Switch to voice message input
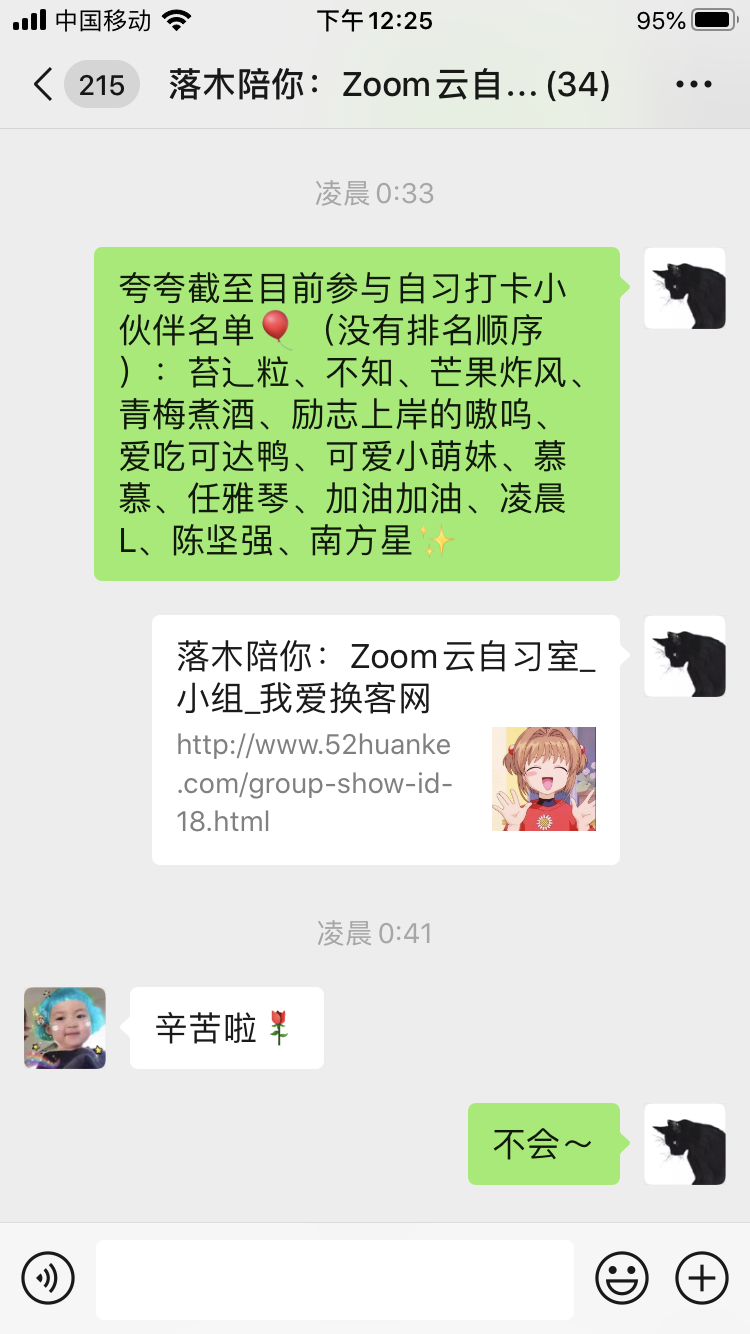750x1334 pixels. tap(48, 1278)
